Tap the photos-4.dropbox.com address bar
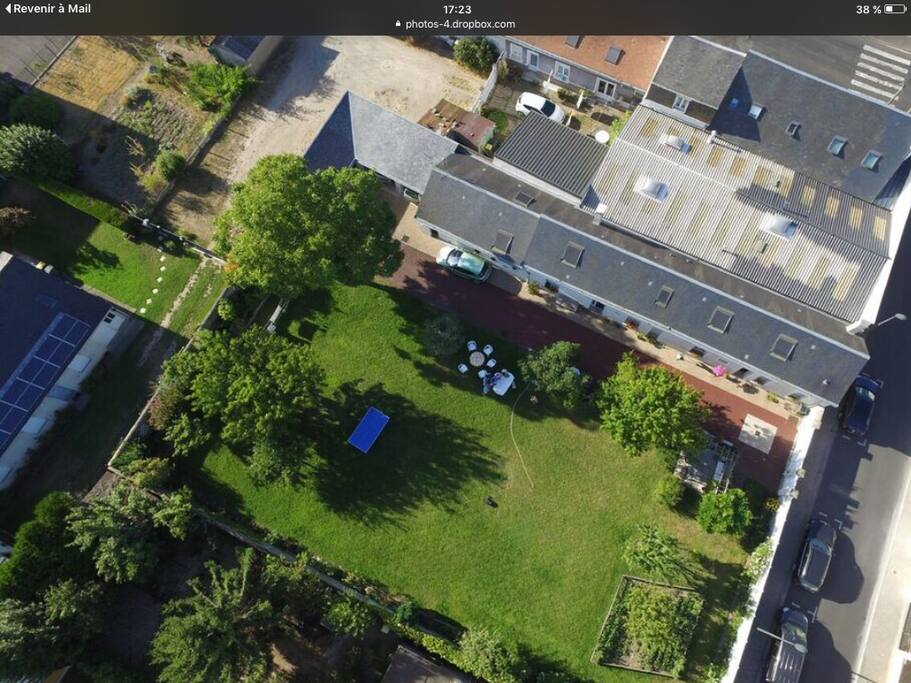 [x=456, y=24]
